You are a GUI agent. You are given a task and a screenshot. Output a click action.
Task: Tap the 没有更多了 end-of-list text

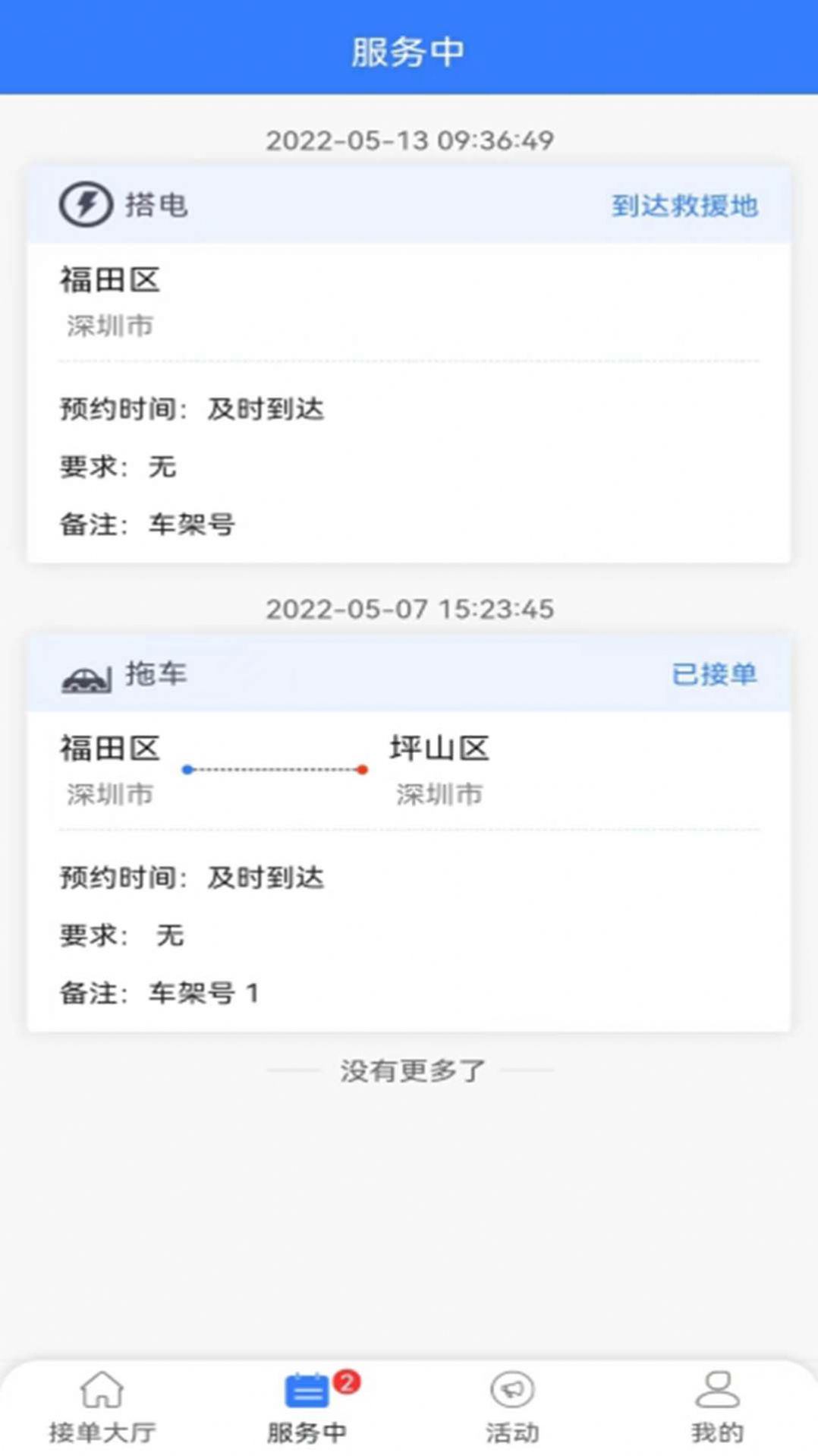409,1070
